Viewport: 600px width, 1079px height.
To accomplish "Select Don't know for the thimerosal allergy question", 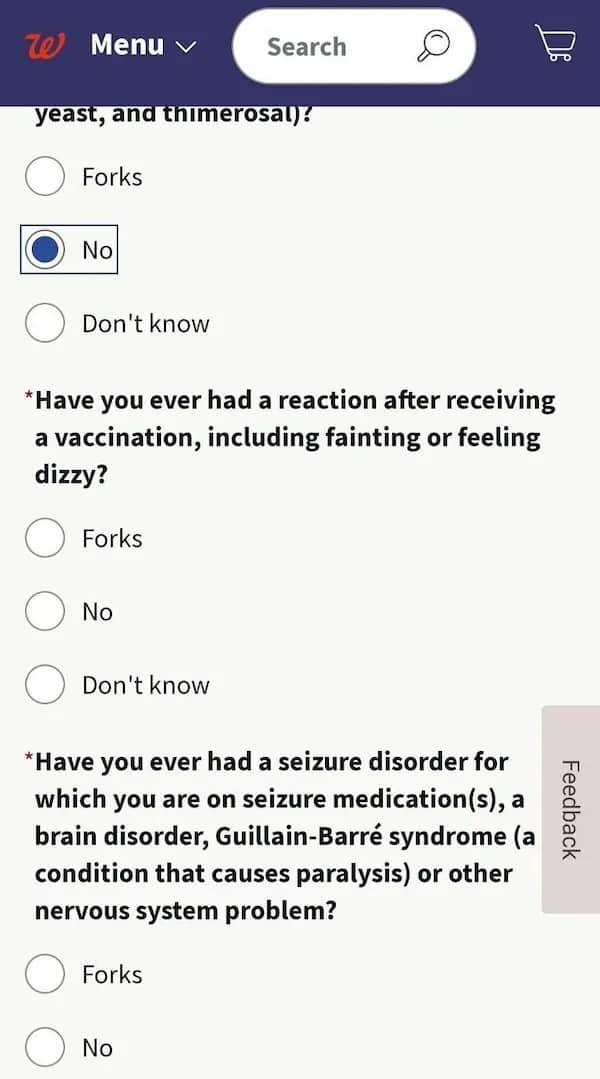I will tap(45, 323).
